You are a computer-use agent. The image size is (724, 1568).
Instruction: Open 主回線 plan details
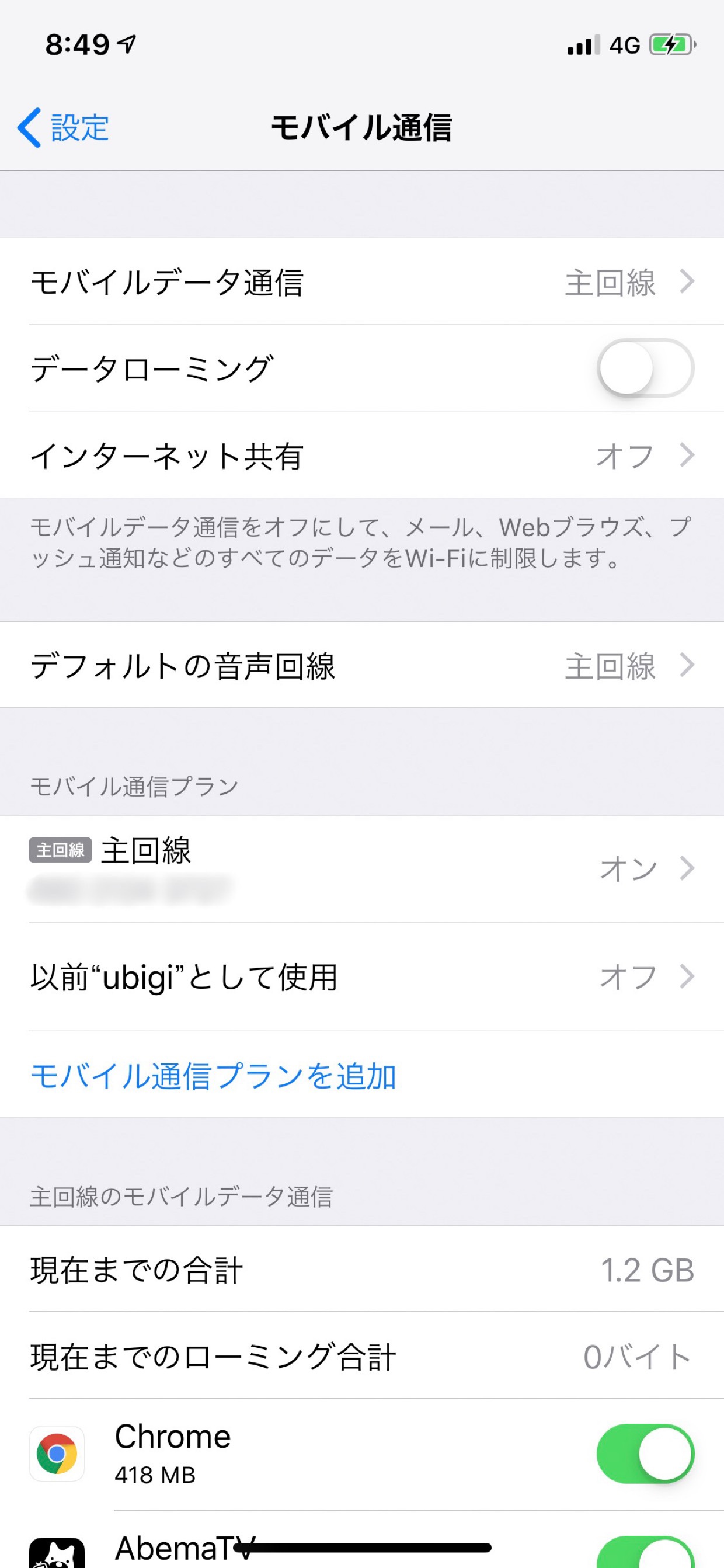pos(361,868)
